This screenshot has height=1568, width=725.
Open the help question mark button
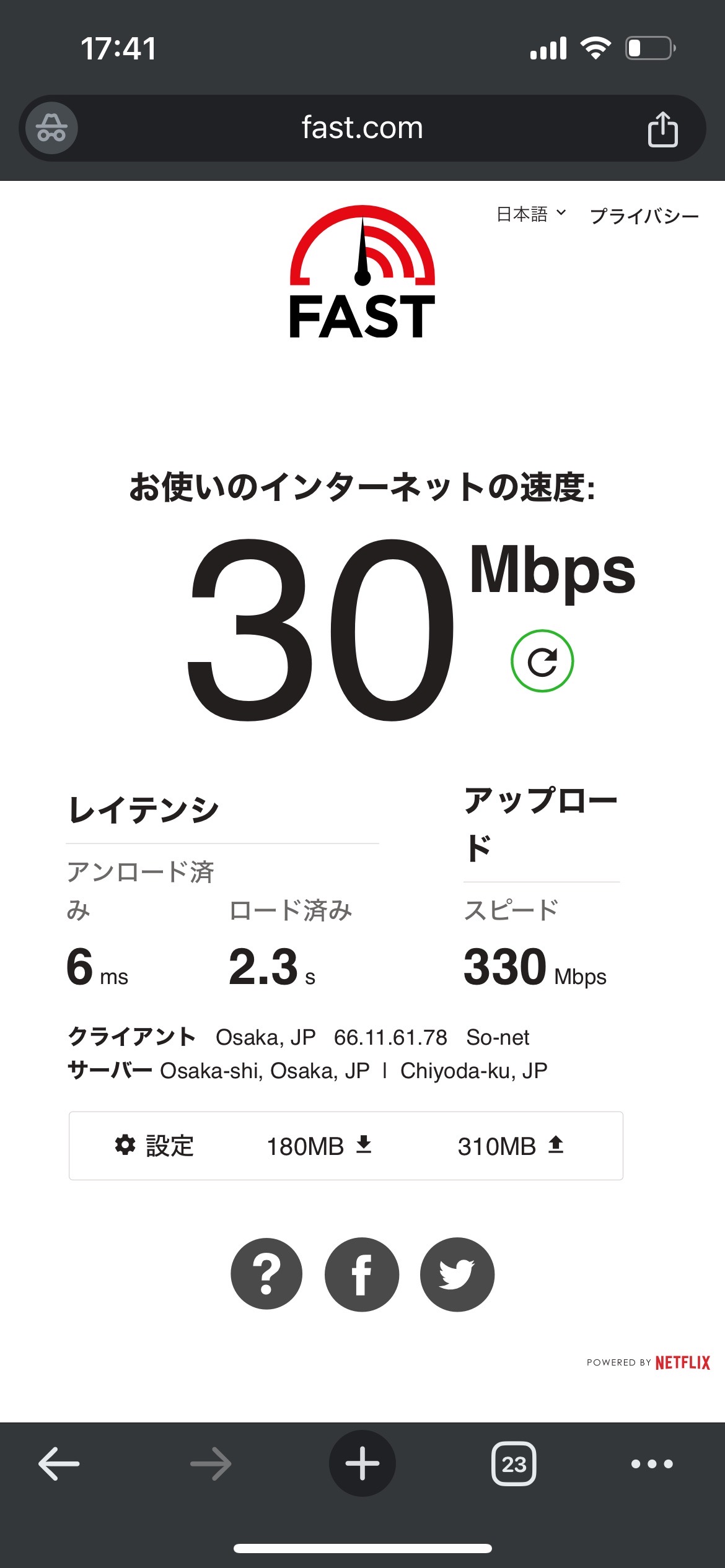coord(266,1274)
